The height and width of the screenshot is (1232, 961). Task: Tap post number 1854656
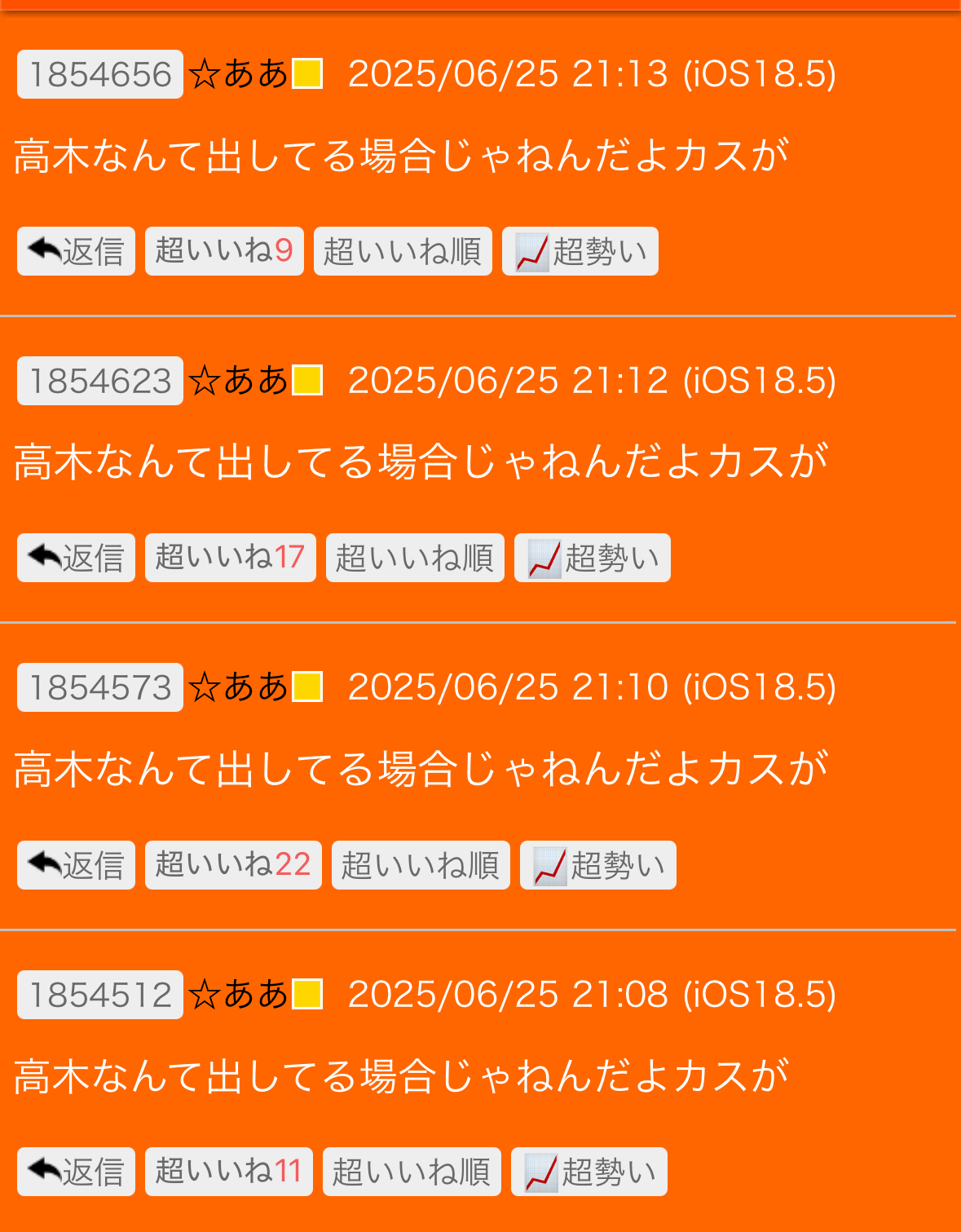[x=100, y=74]
